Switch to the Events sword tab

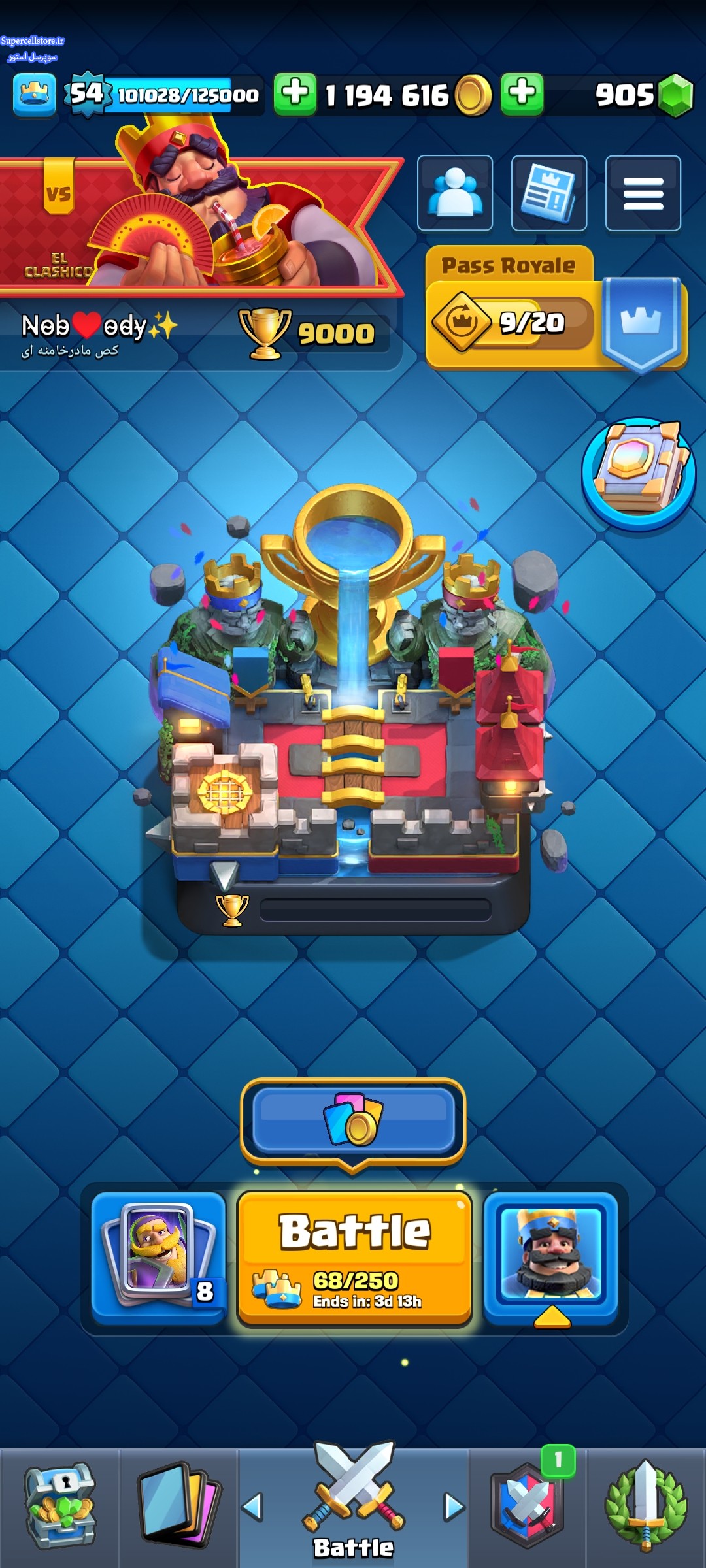[x=646, y=1507]
